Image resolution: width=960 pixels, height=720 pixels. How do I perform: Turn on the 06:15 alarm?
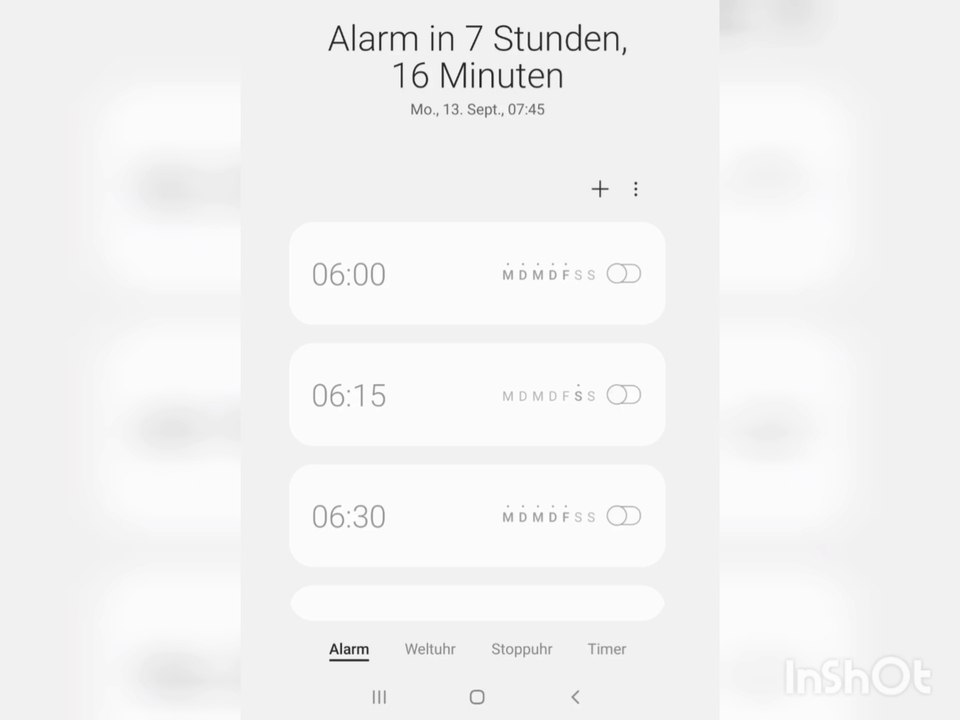coord(624,395)
